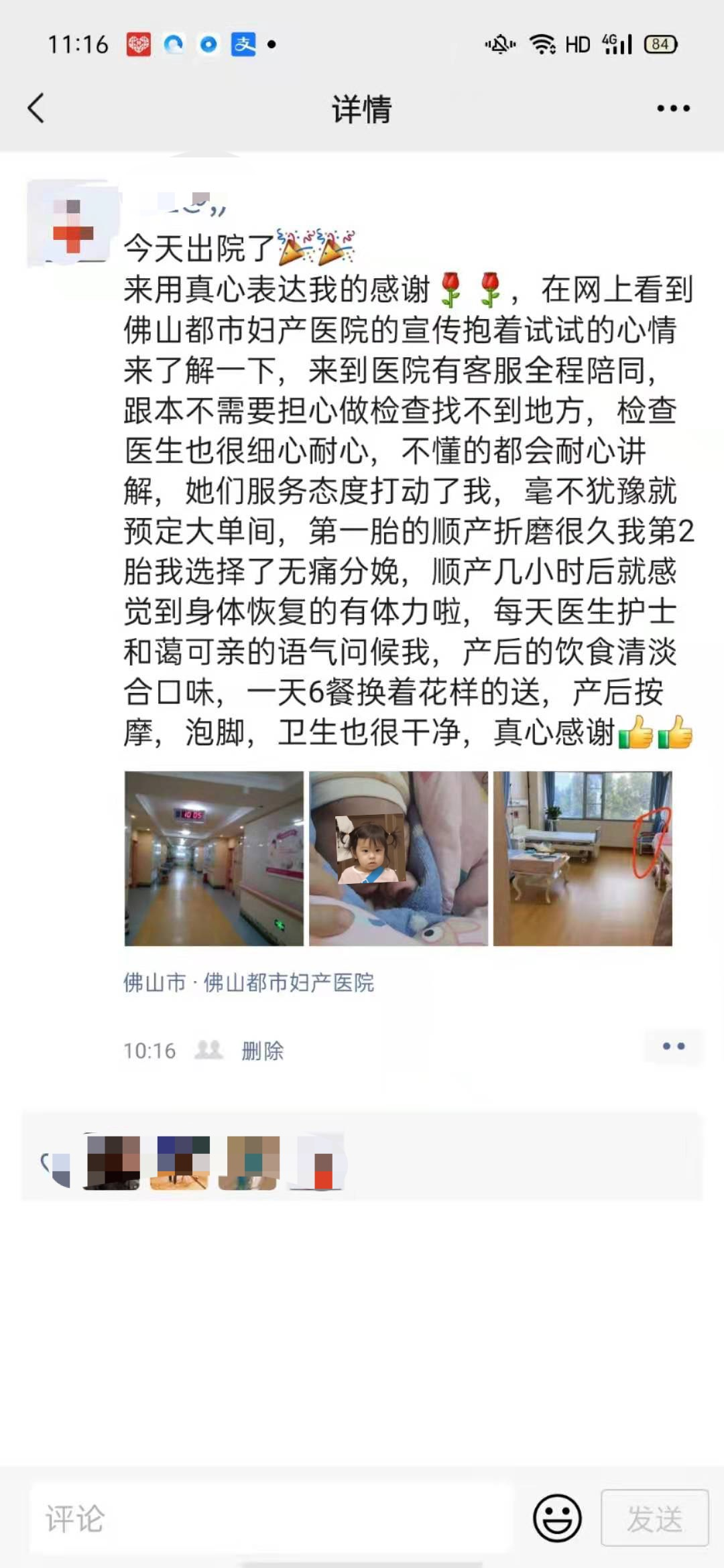Open the emoji picker

pyautogui.click(x=557, y=1518)
